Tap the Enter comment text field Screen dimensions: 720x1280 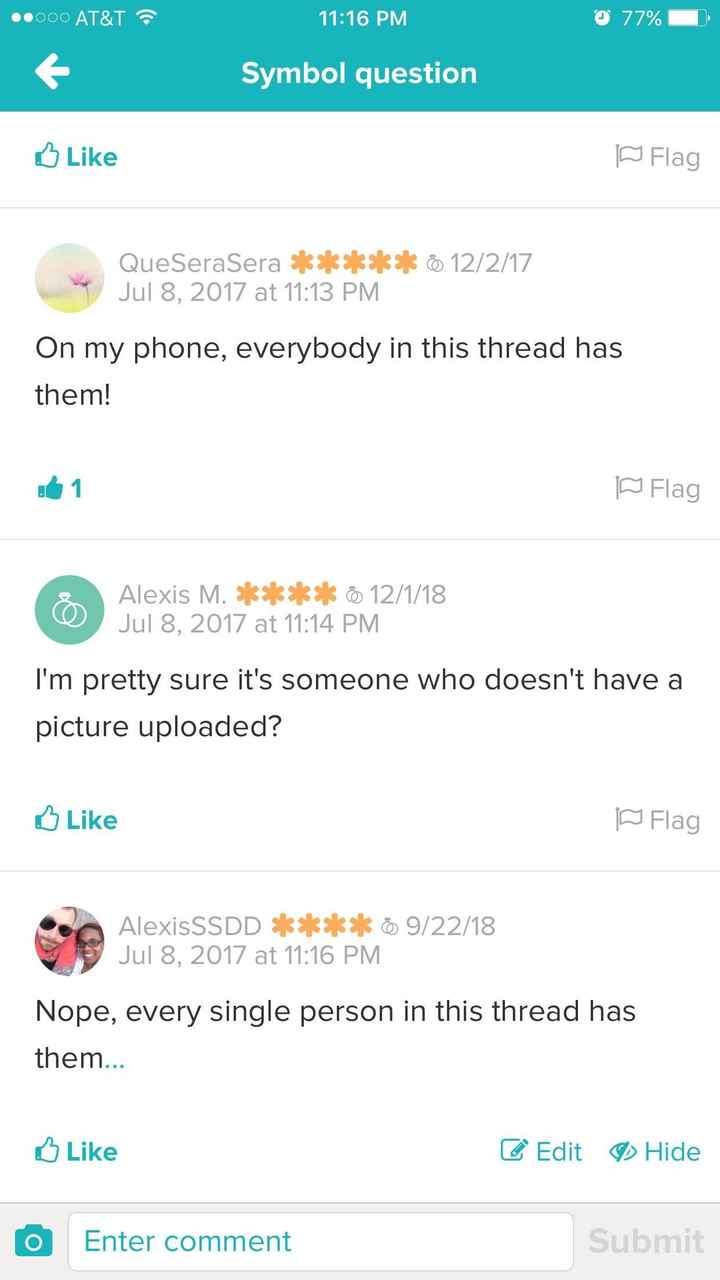tap(320, 1242)
